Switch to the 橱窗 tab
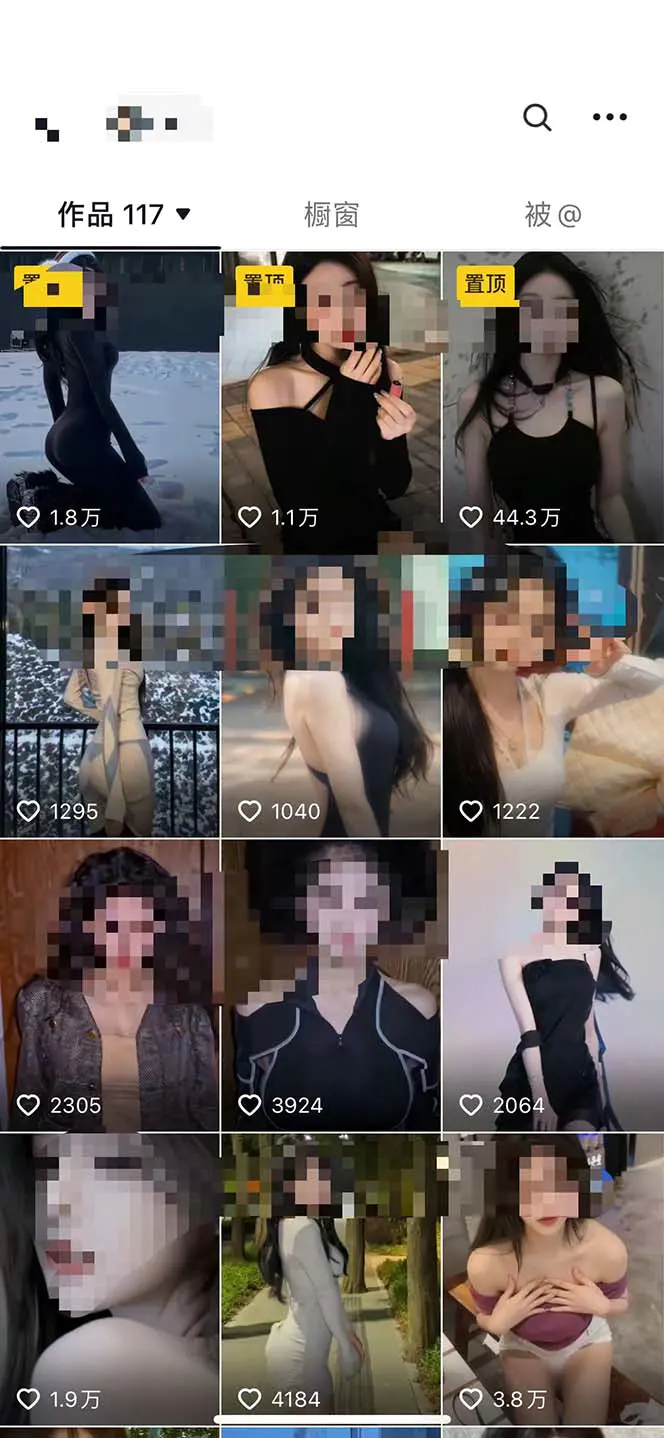Screen dimensions: 664x1438 point(331,214)
